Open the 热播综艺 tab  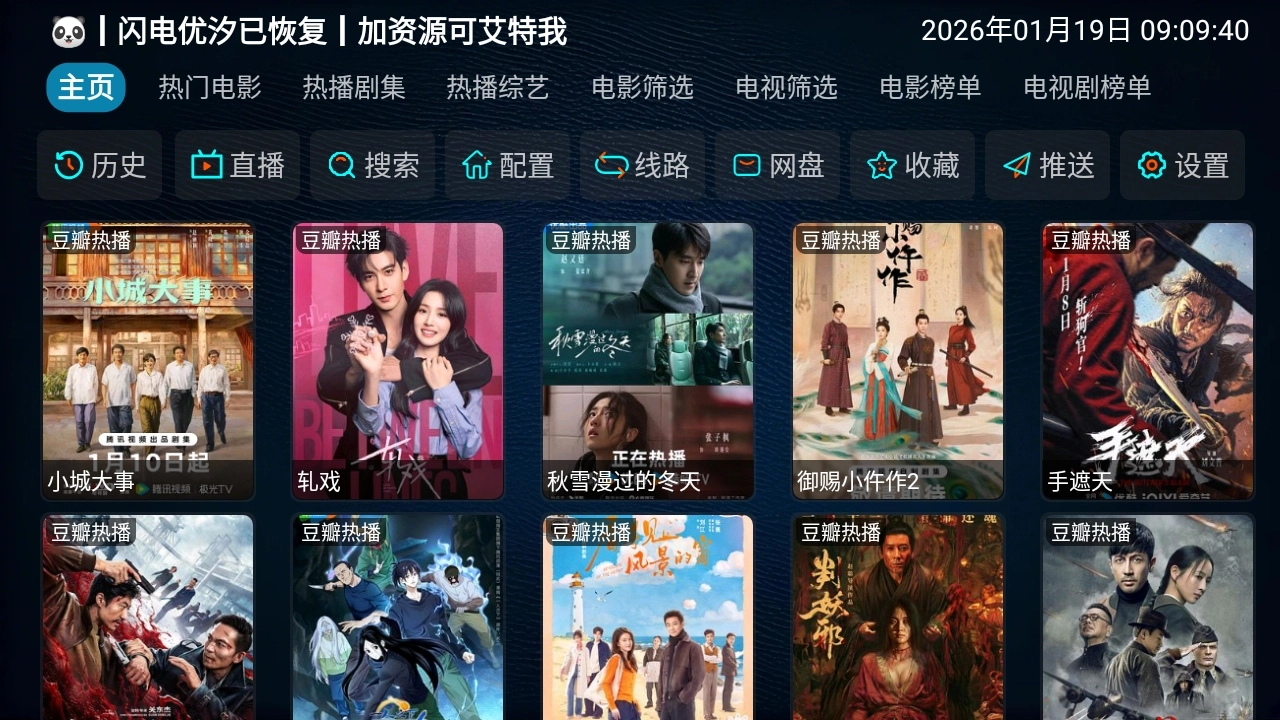pyautogui.click(x=497, y=88)
